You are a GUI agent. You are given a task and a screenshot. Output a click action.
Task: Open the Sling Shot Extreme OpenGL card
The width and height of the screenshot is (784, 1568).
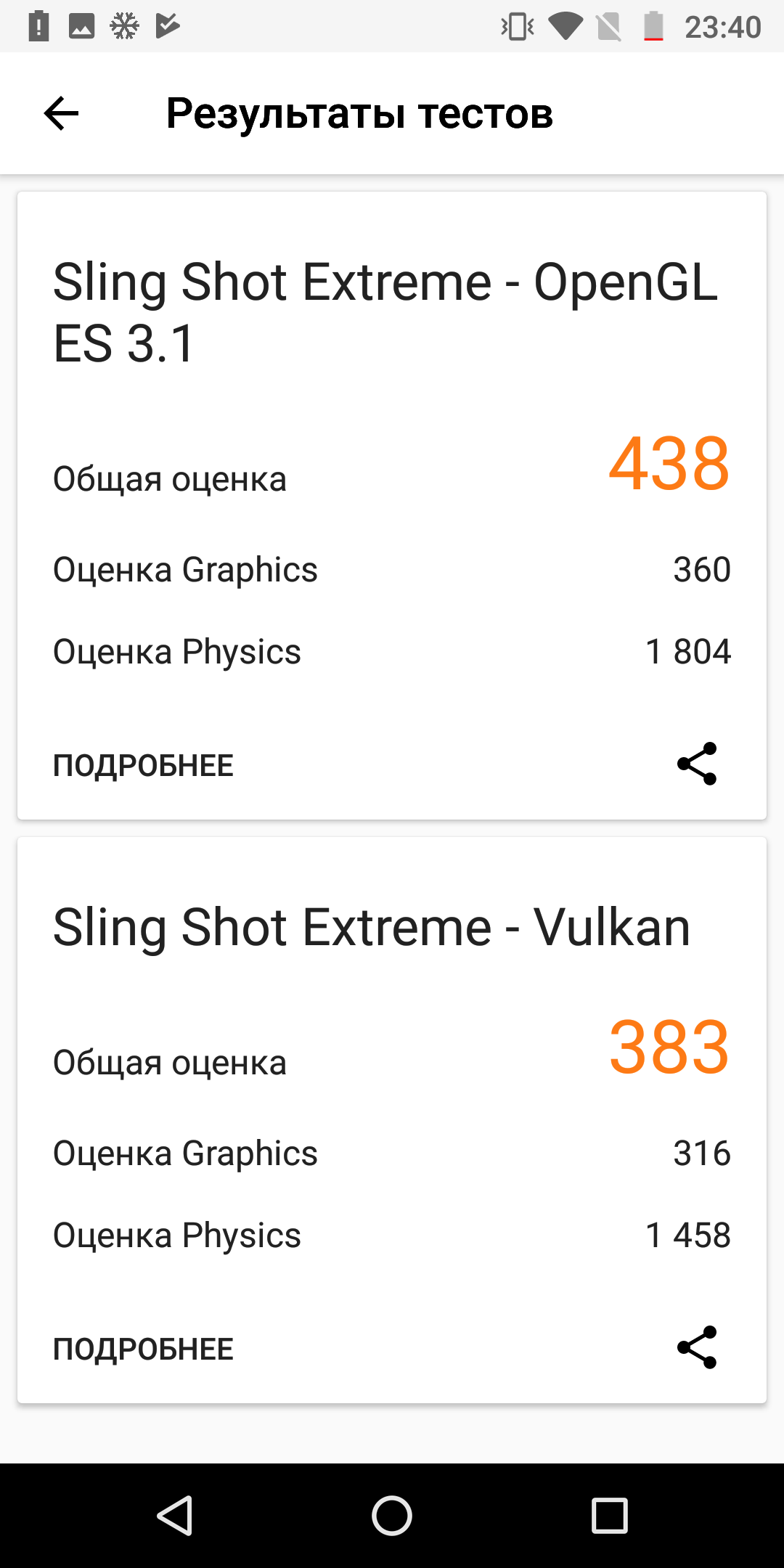392,506
